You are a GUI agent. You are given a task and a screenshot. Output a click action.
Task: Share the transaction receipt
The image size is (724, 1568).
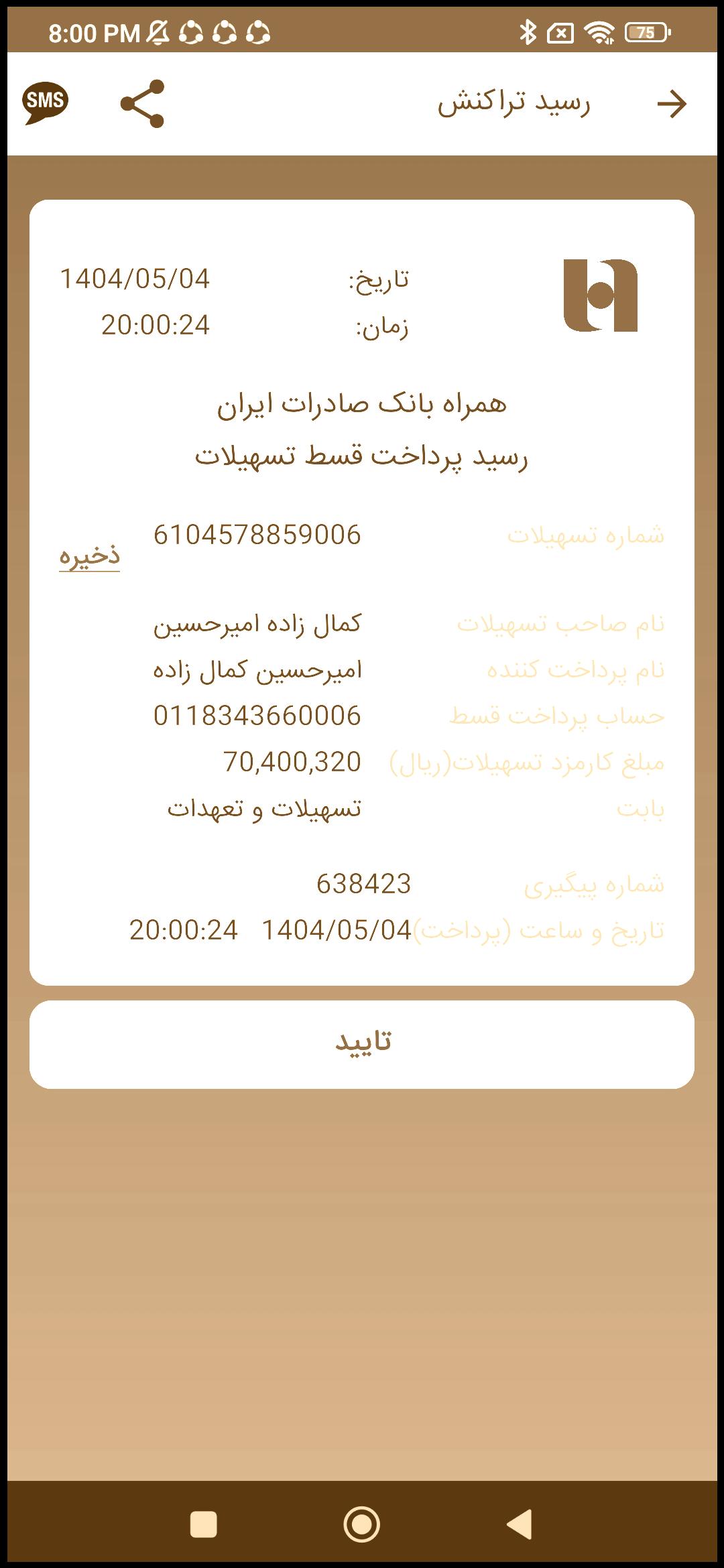point(142,104)
